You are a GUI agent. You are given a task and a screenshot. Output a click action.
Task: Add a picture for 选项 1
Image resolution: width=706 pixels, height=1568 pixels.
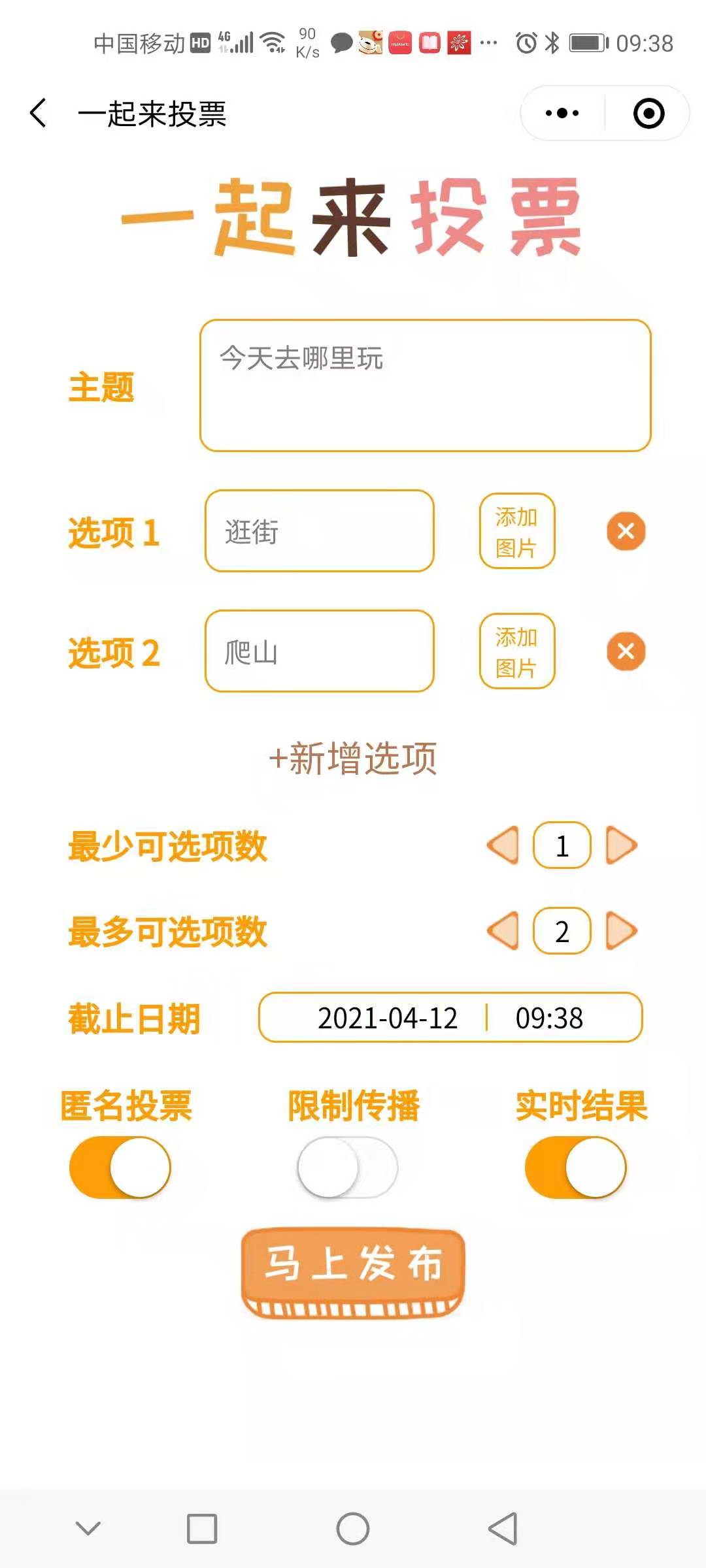(x=516, y=531)
